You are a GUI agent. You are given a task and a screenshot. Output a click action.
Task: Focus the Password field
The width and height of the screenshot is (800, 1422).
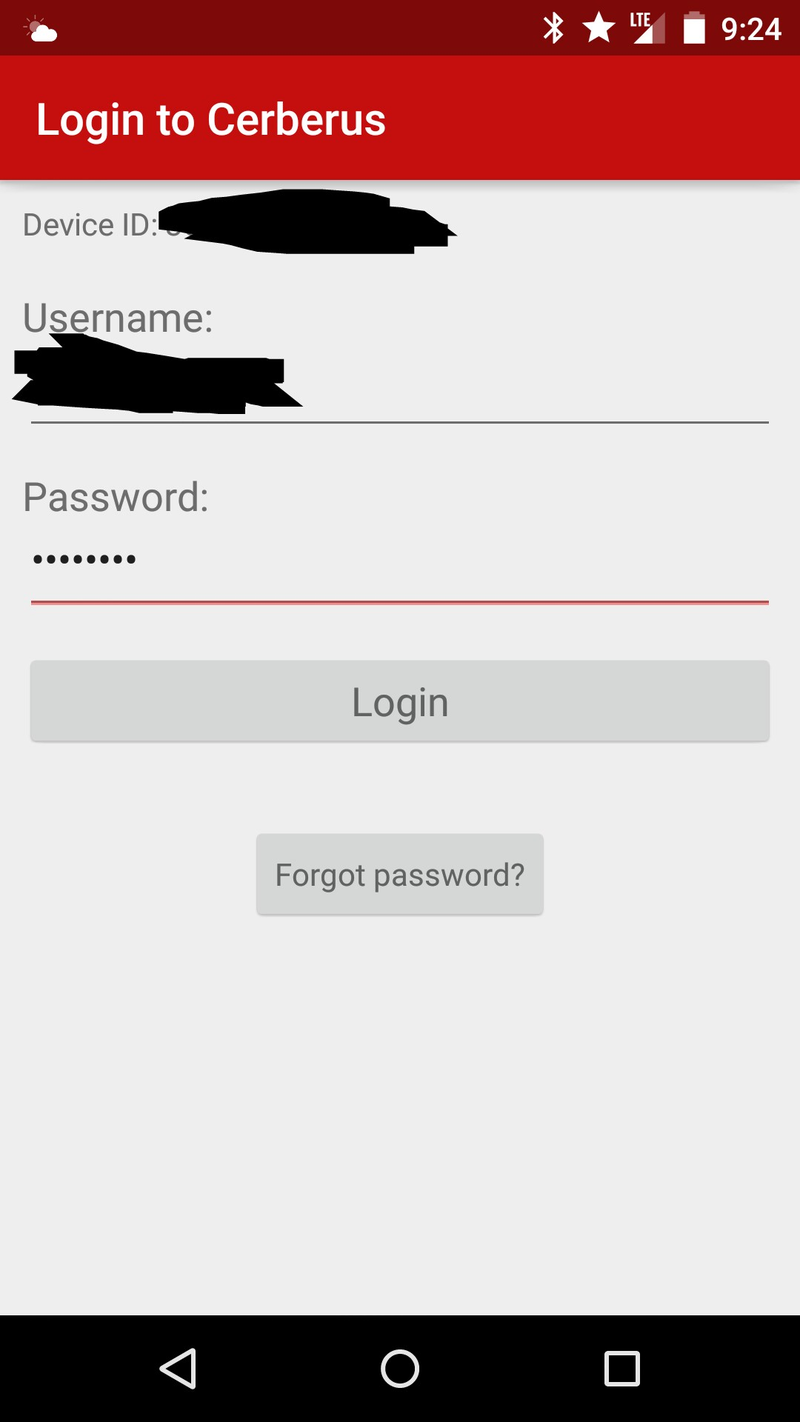[400, 562]
